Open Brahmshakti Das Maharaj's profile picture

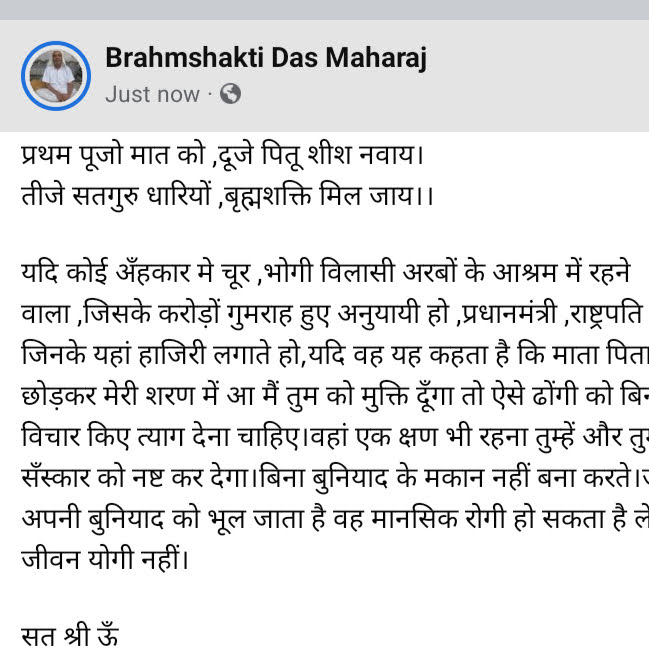[x=56, y=76]
